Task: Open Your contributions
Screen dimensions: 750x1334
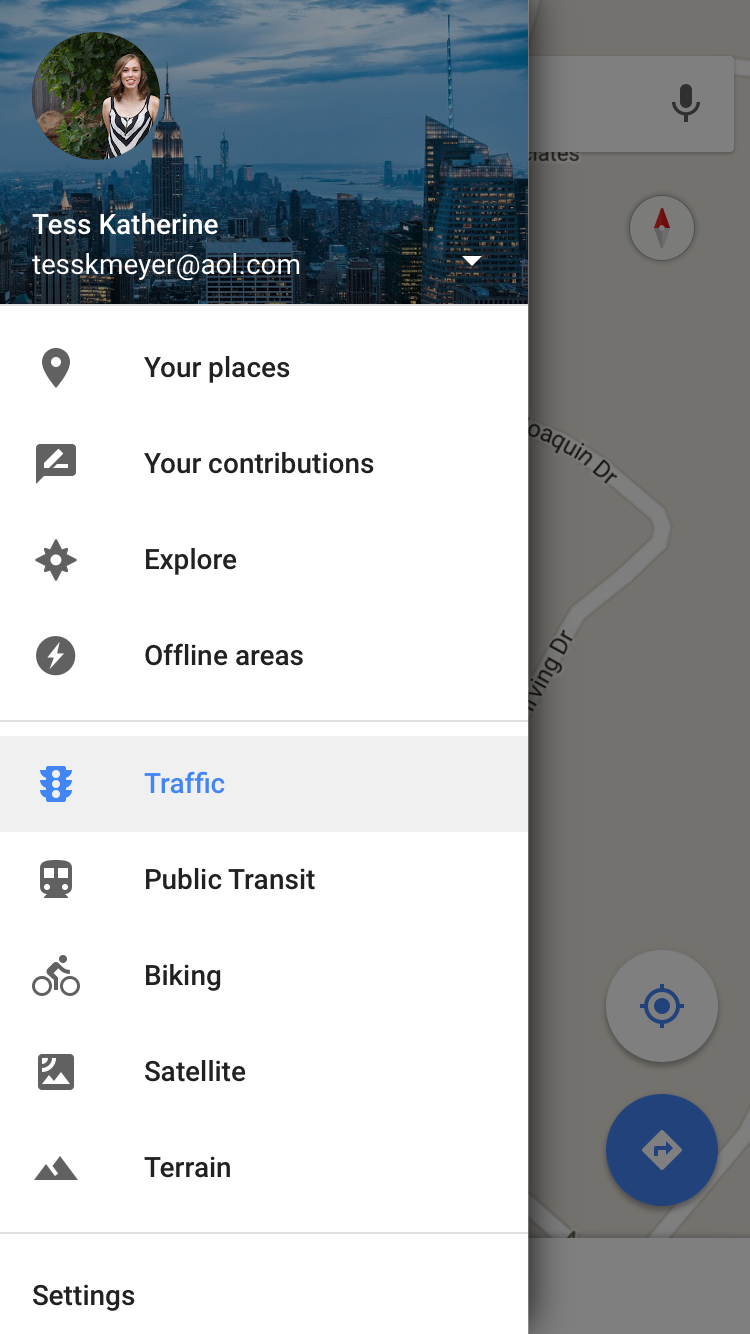Action: (x=258, y=464)
